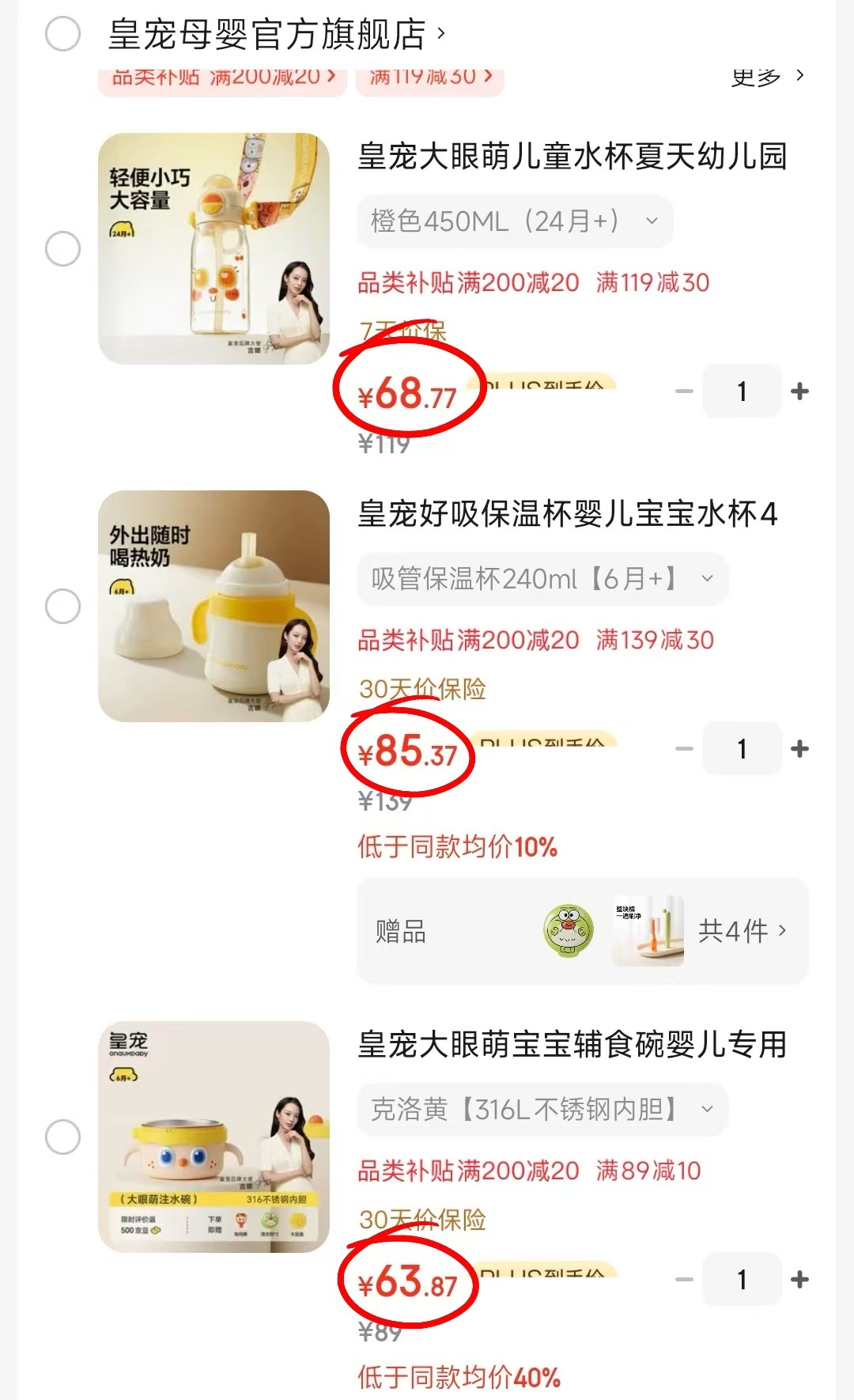
Task: Open the 橙色450ML（24月+） spec dropdown
Action: pos(515,221)
